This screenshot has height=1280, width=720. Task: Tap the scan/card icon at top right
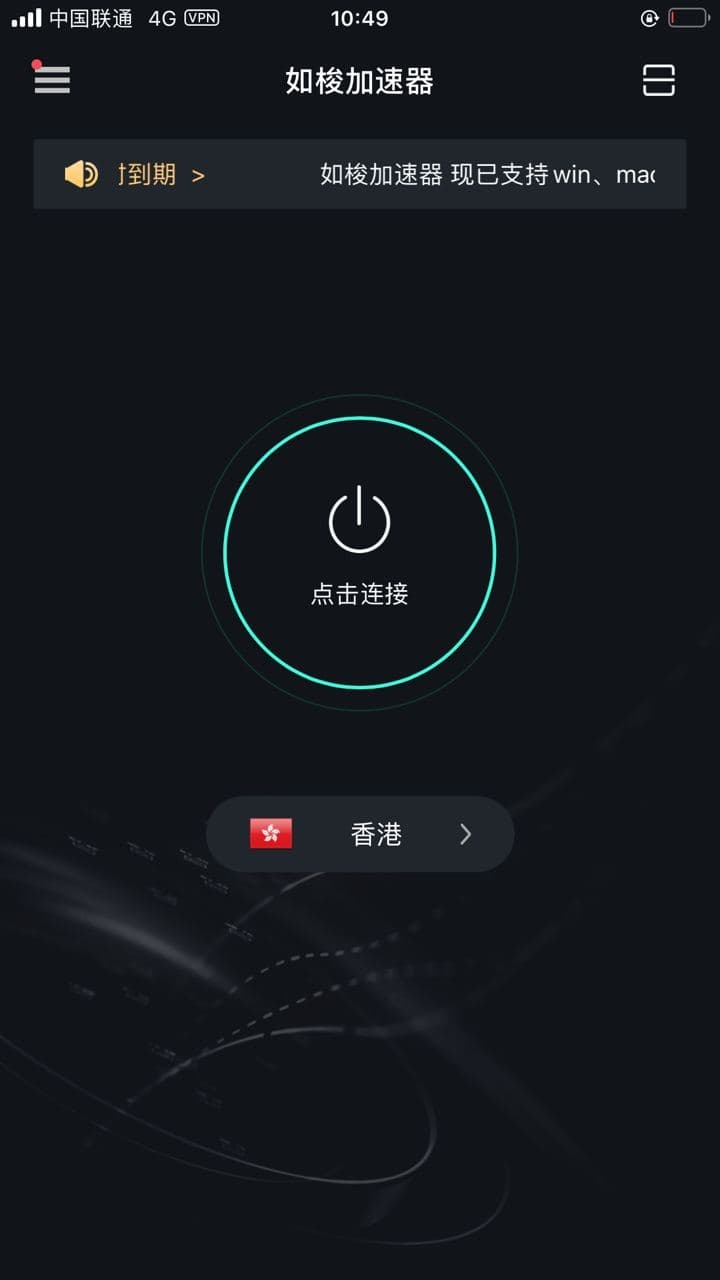(660, 80)
